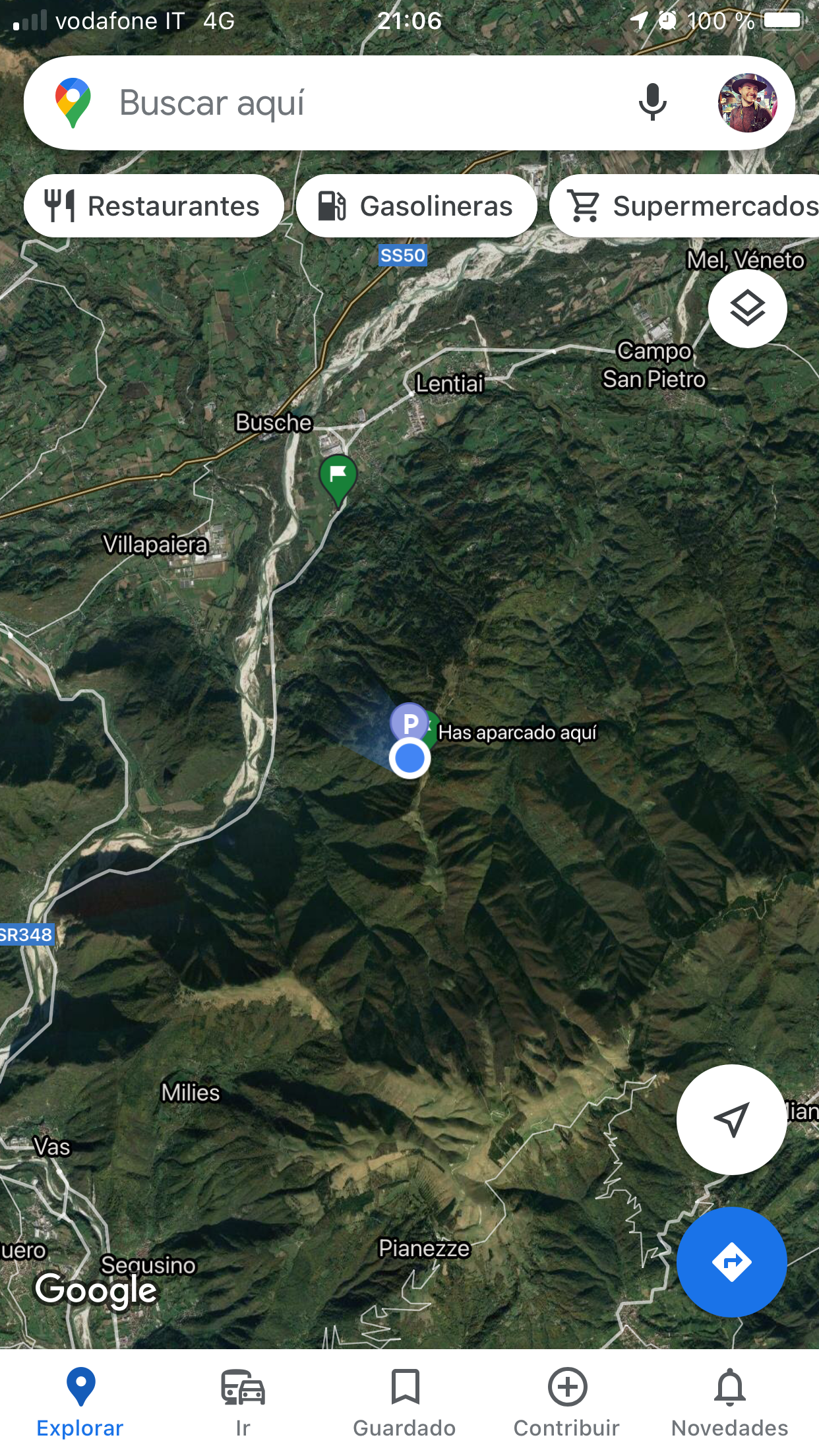
Task: Switch to the Explorar tab
Action: click(80, 1402)
